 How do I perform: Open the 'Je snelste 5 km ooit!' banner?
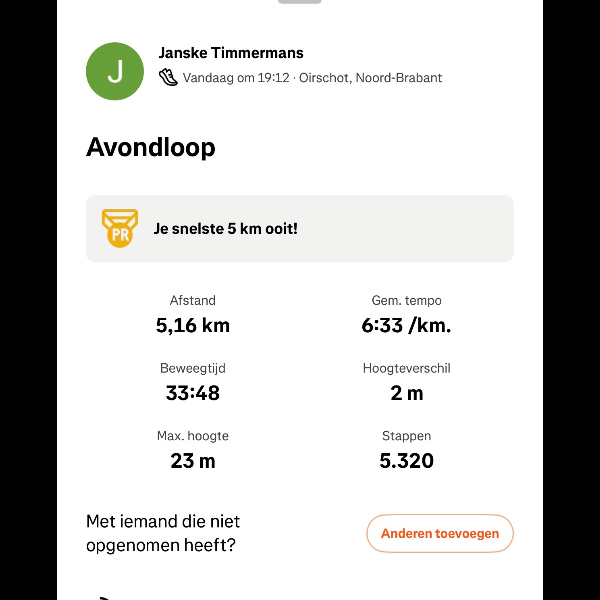299,229
